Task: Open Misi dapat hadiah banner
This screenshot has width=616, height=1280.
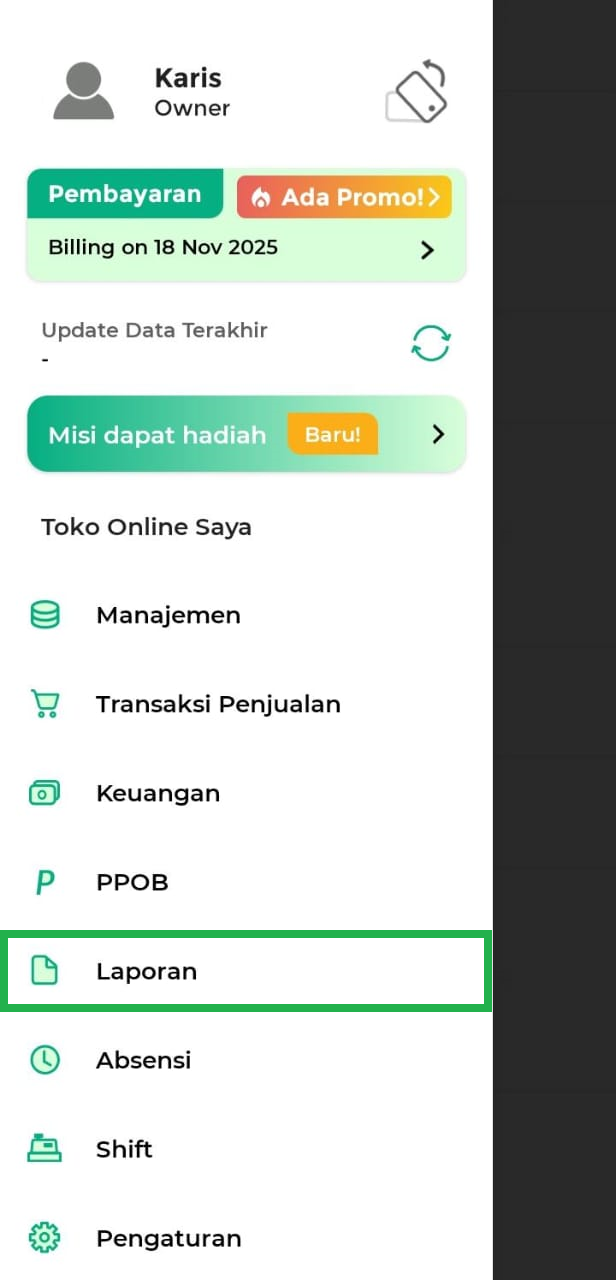Action: point(245,434)
